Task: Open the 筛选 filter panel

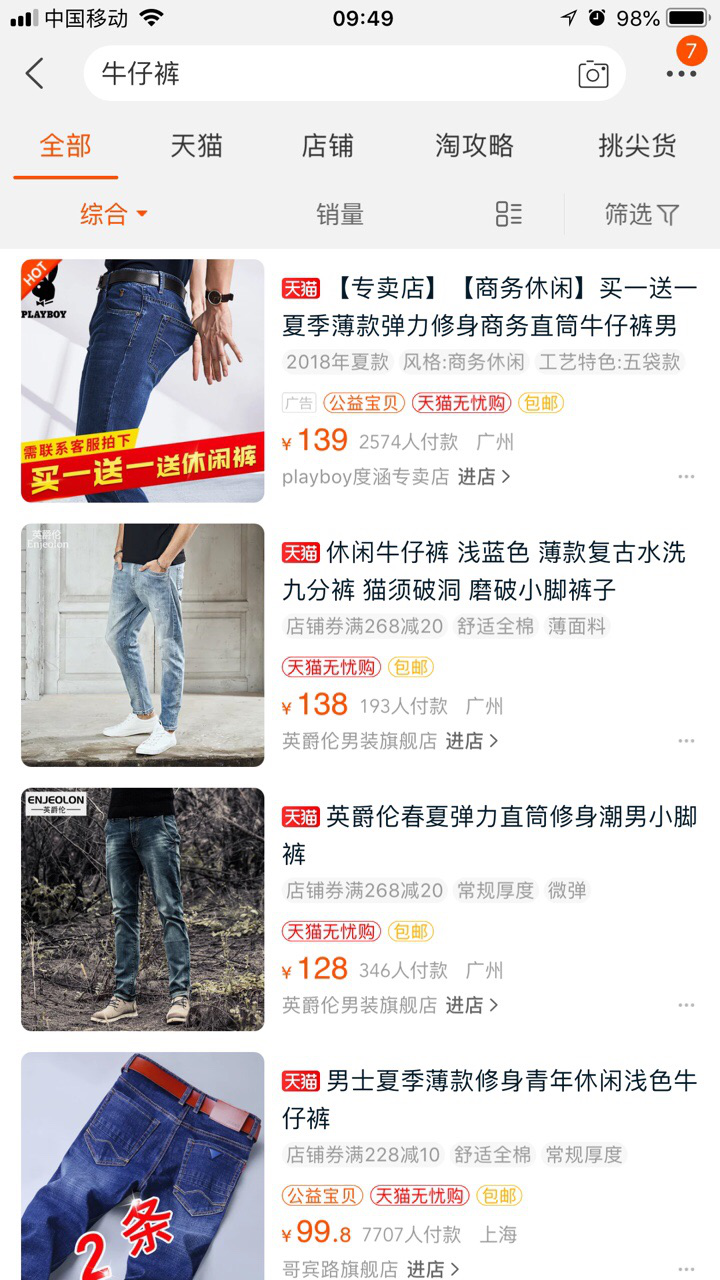Action: 642,214
